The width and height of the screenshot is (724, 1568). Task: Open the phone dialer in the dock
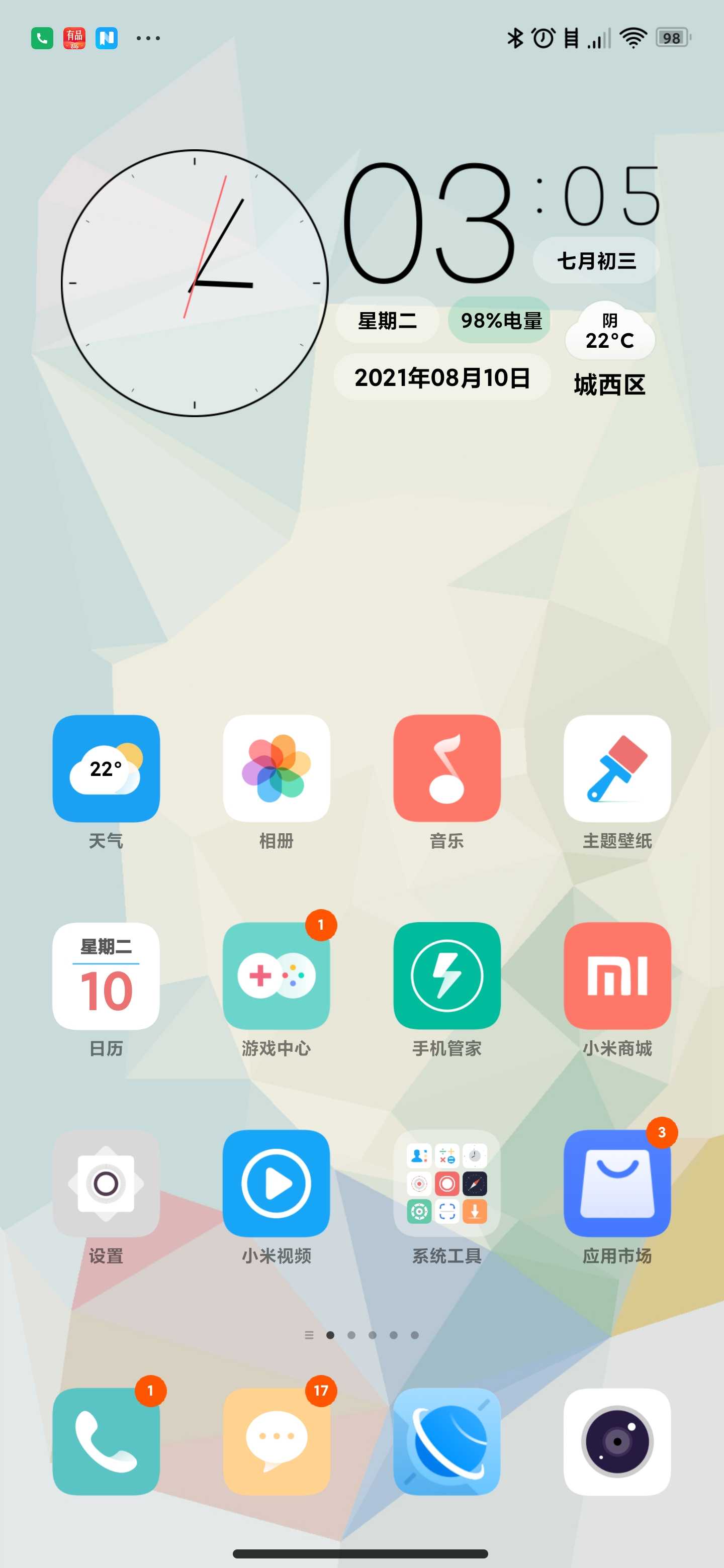pos(106,1441)
